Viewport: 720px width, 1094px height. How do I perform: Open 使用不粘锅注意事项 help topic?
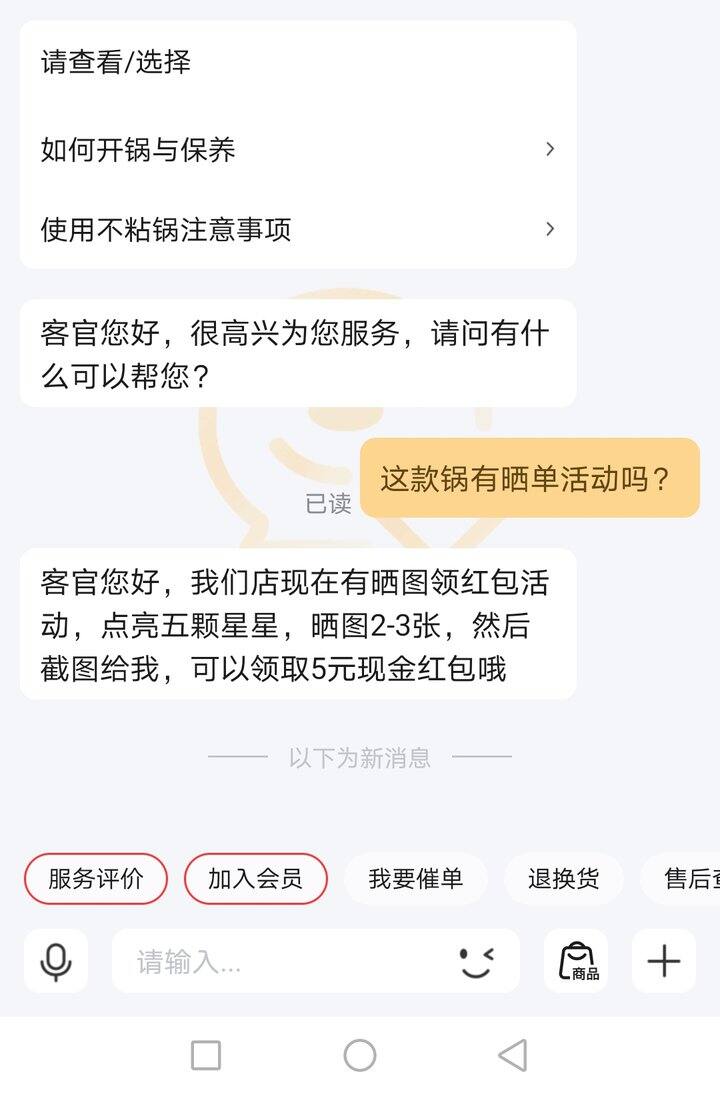[297, 230]
